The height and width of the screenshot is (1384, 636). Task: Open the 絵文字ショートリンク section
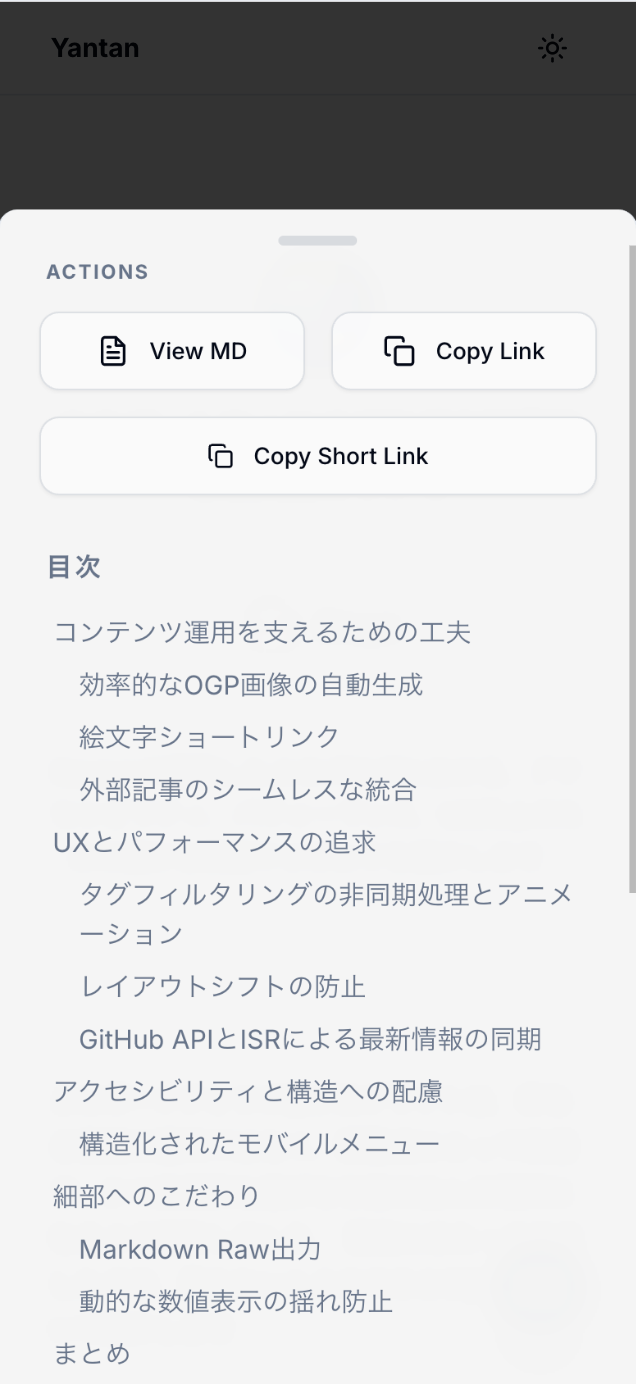[210, 737]
